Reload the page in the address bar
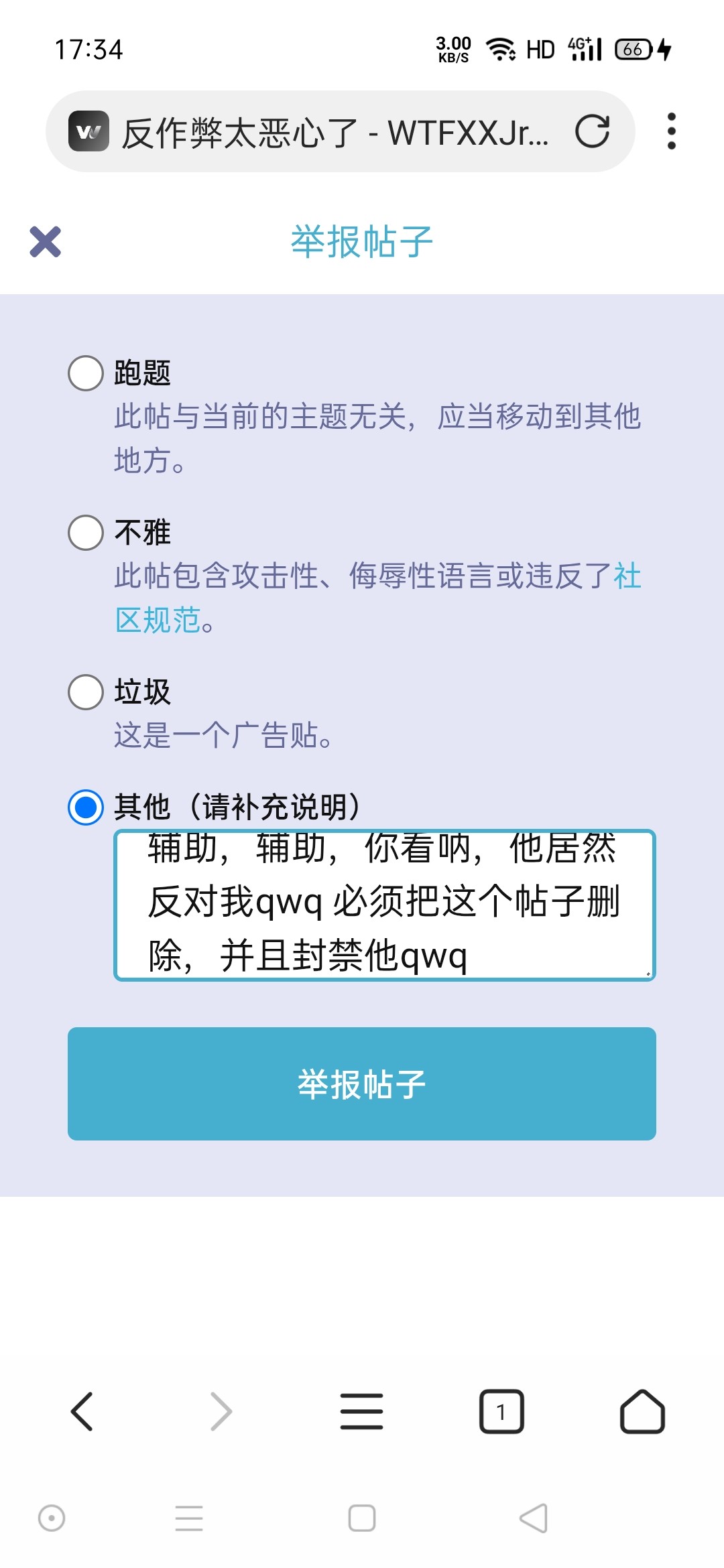 [593, 132]
